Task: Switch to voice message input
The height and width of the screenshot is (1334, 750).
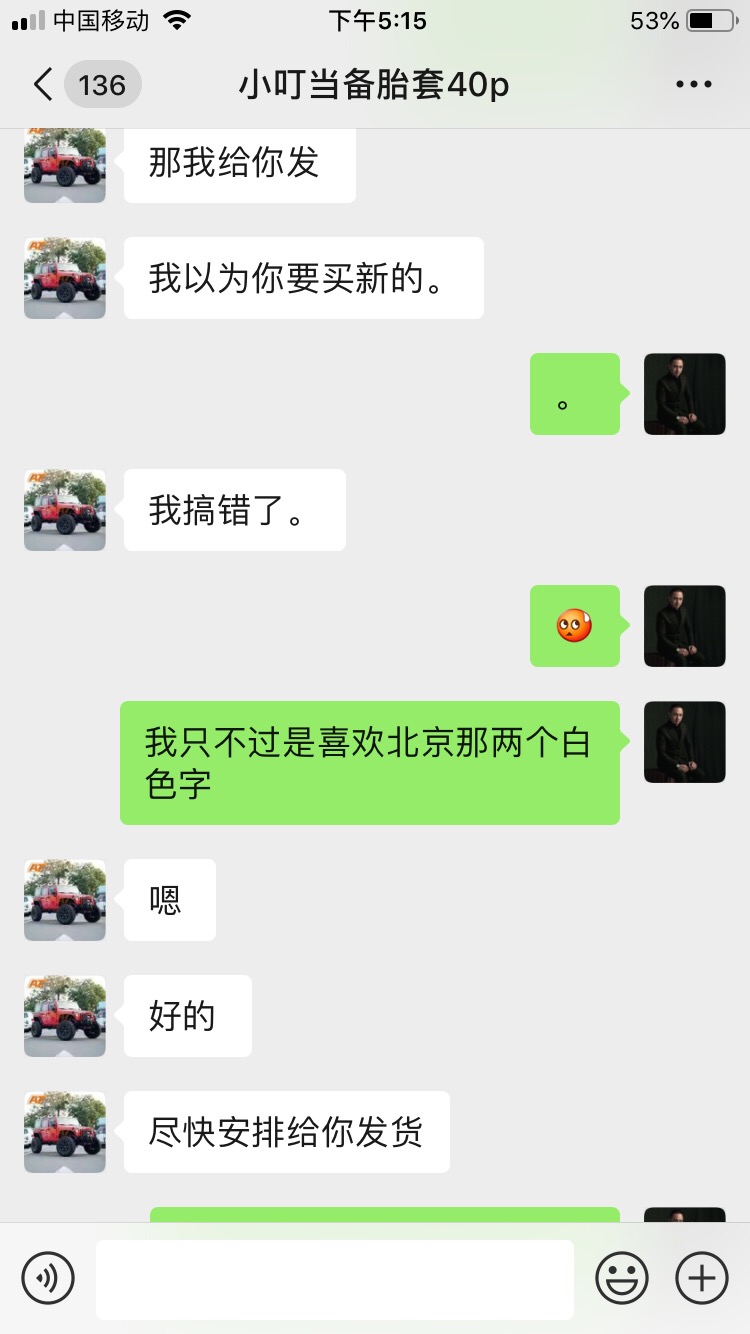Action: 48,1277
